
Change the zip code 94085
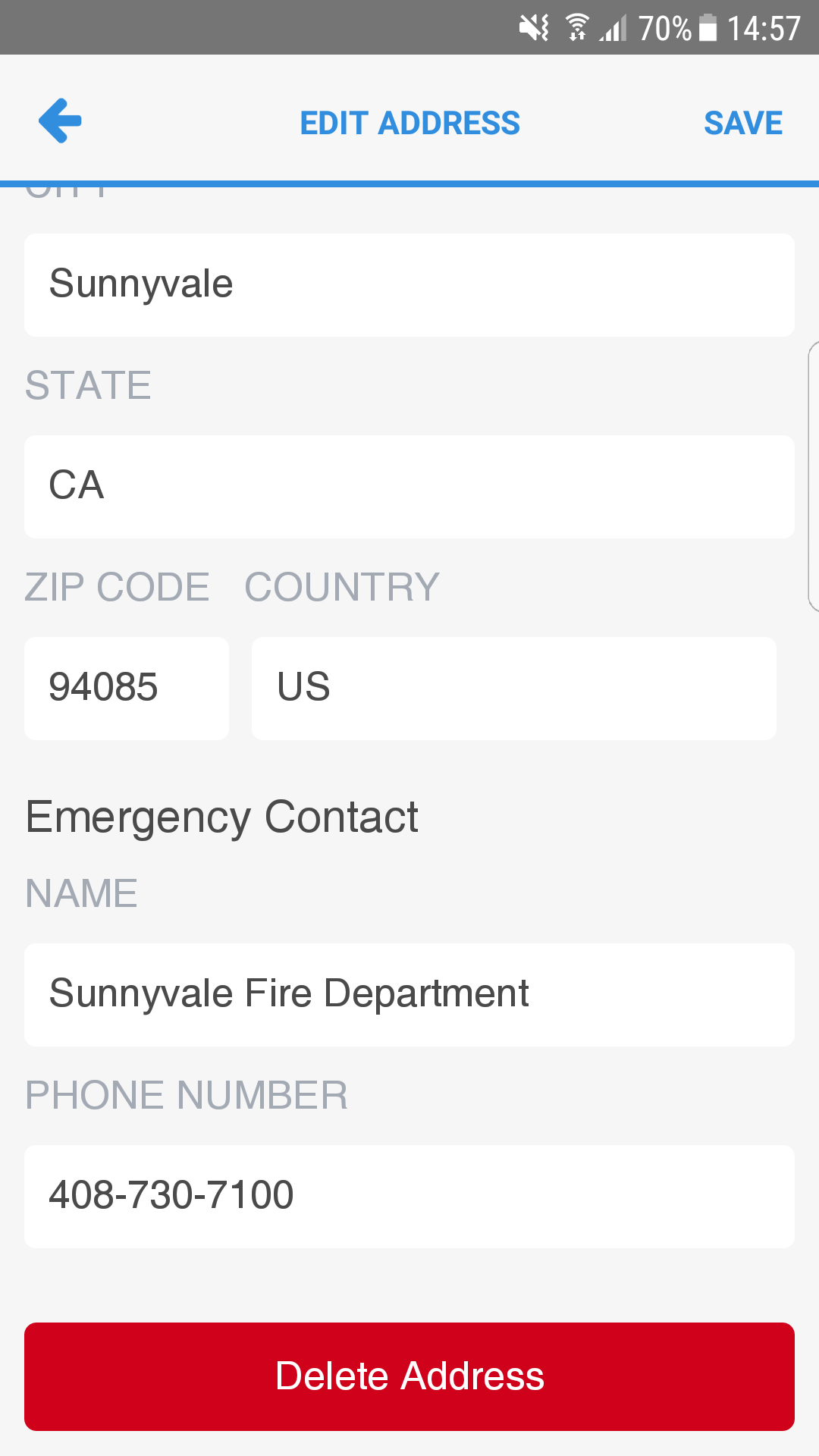pos(127,689)
